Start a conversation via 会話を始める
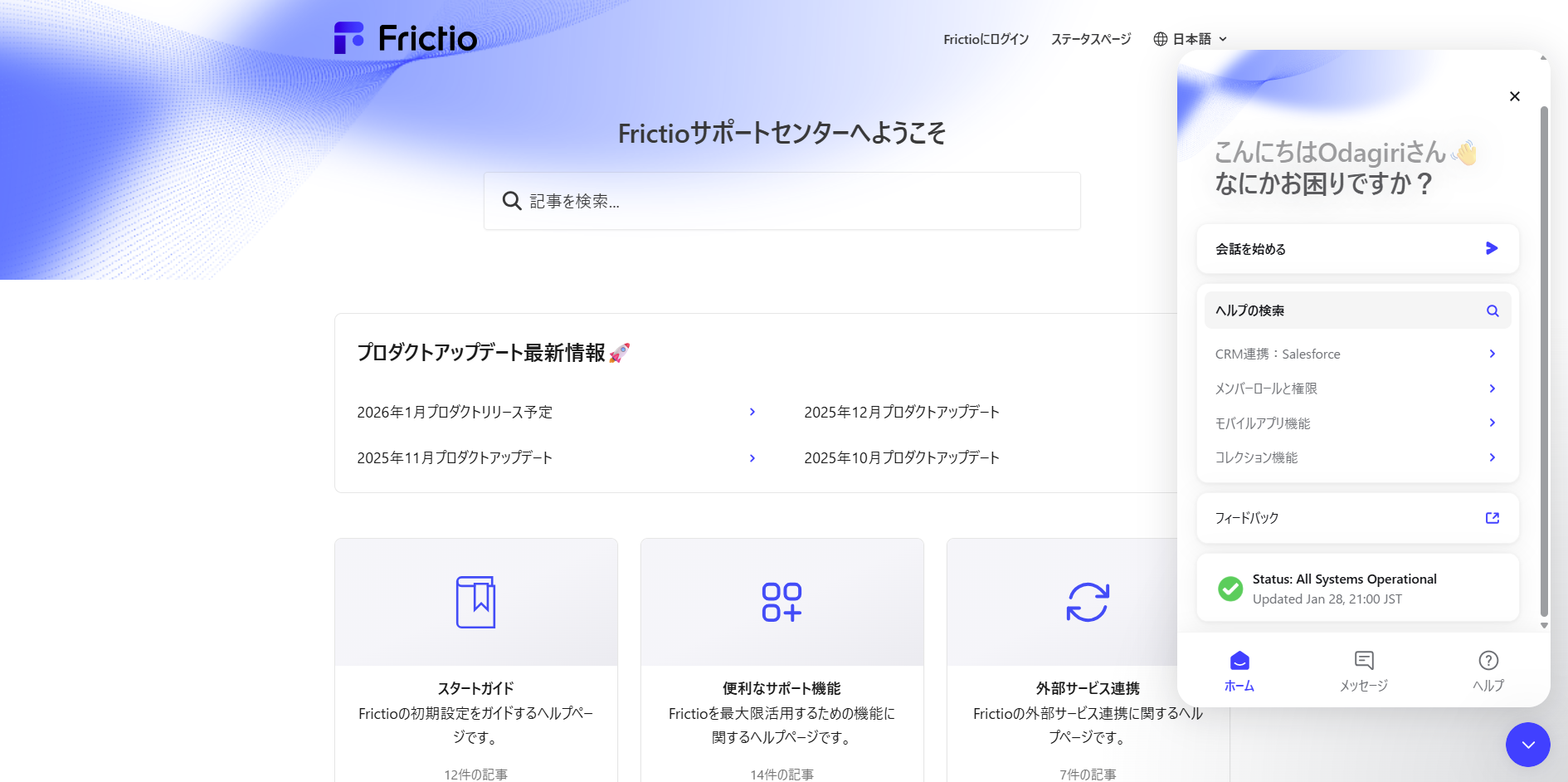Viewport: 1568px width, 782px height. point(1356,249)
